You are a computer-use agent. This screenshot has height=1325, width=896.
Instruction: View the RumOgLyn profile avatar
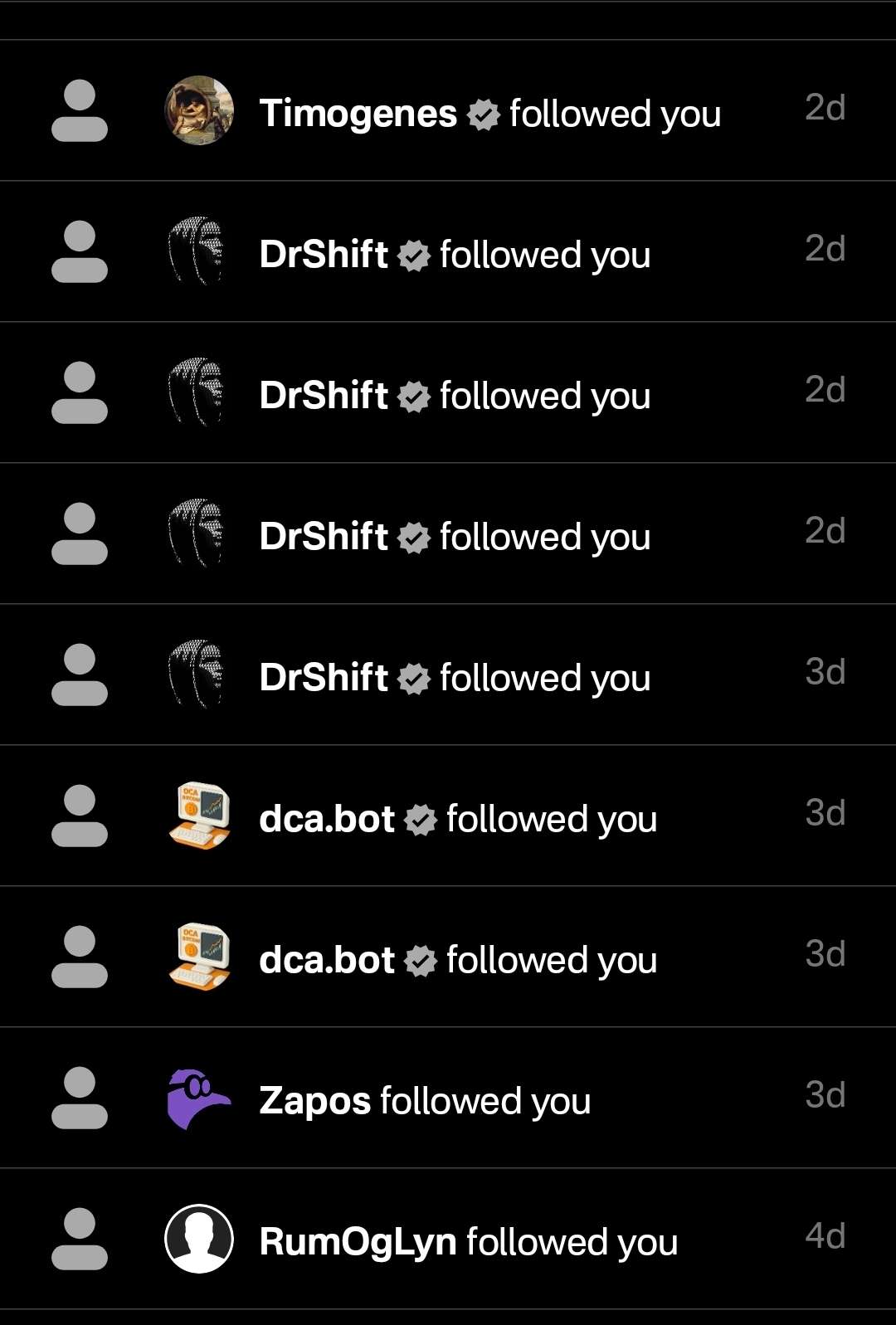point(199,1239)
